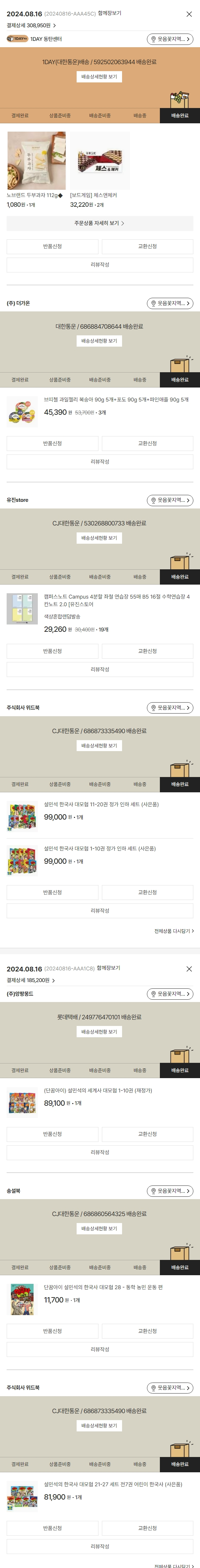
Task: View delivery status for shipment 686884708644
Action: click(x=99, y=341)
